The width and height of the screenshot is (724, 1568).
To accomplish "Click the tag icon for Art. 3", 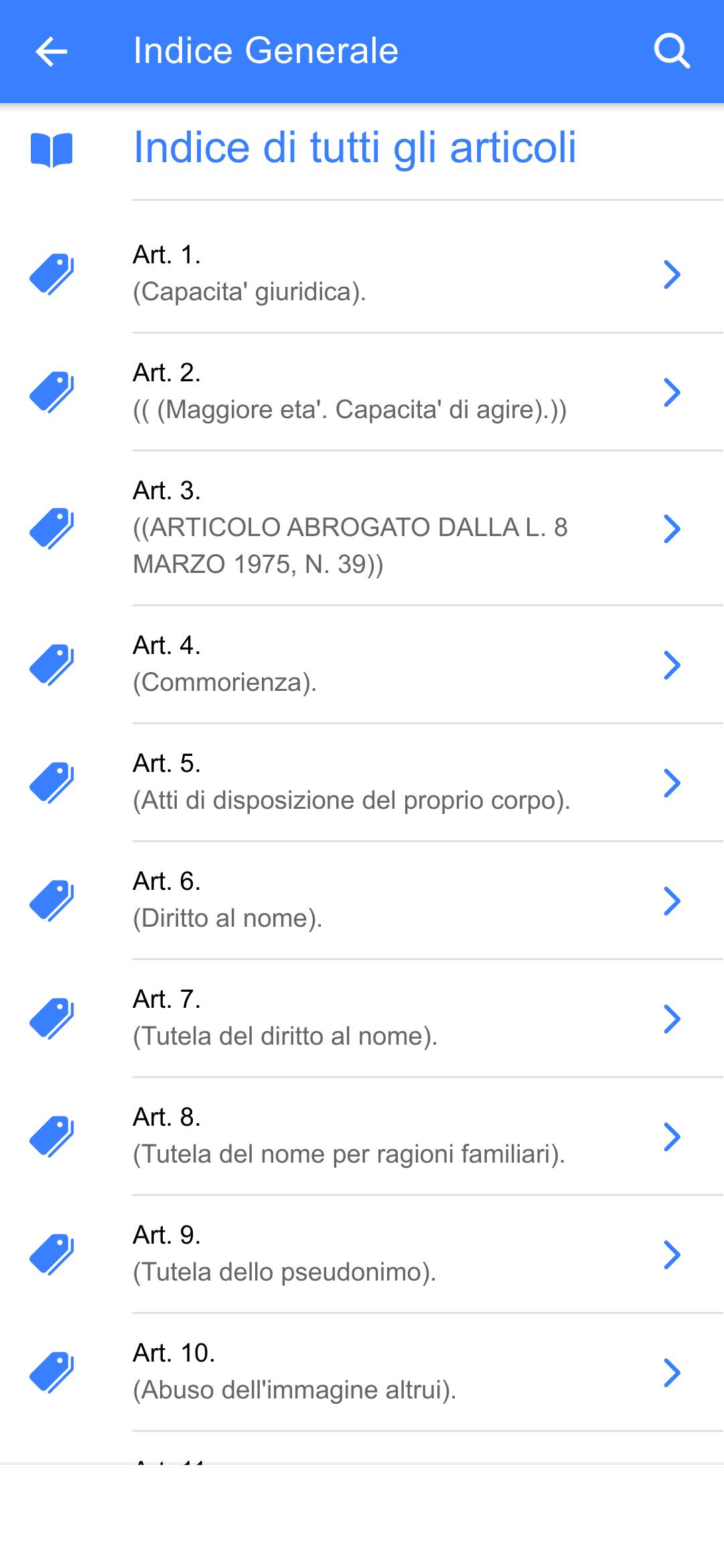I will pyautogui.click(x=53, y=529).
